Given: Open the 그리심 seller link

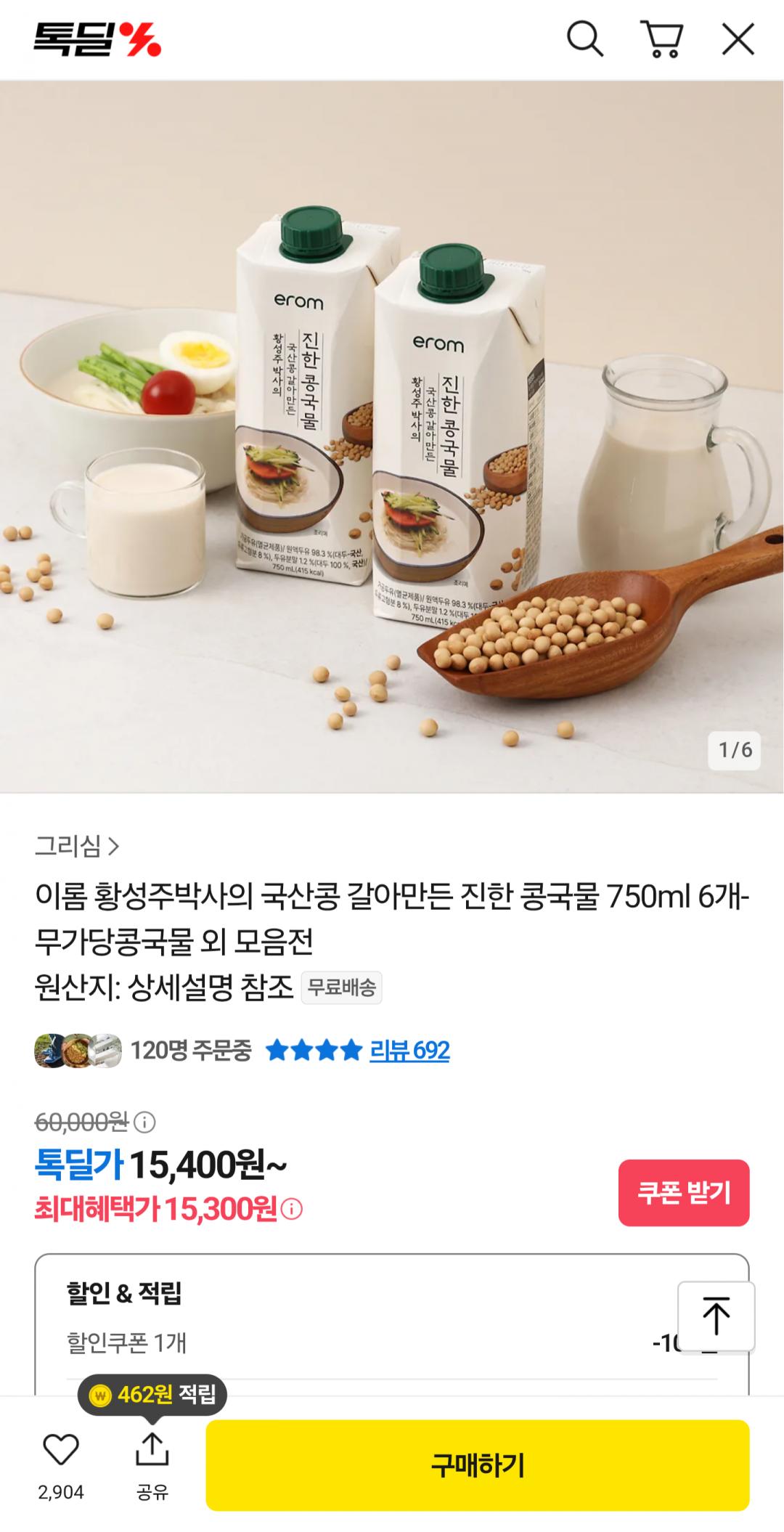Looking at the screenshot, I should coord(77,845).
